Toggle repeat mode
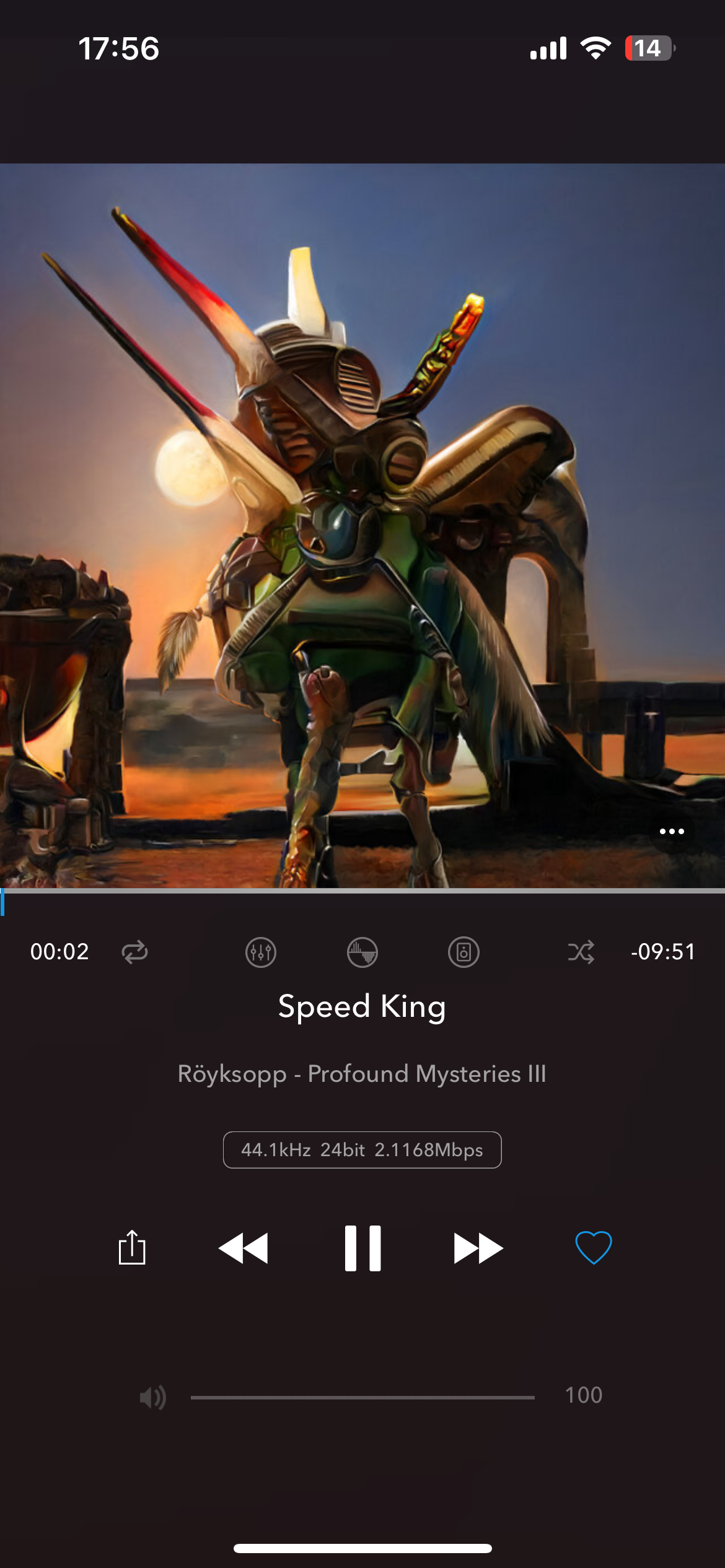 (134, 952)
